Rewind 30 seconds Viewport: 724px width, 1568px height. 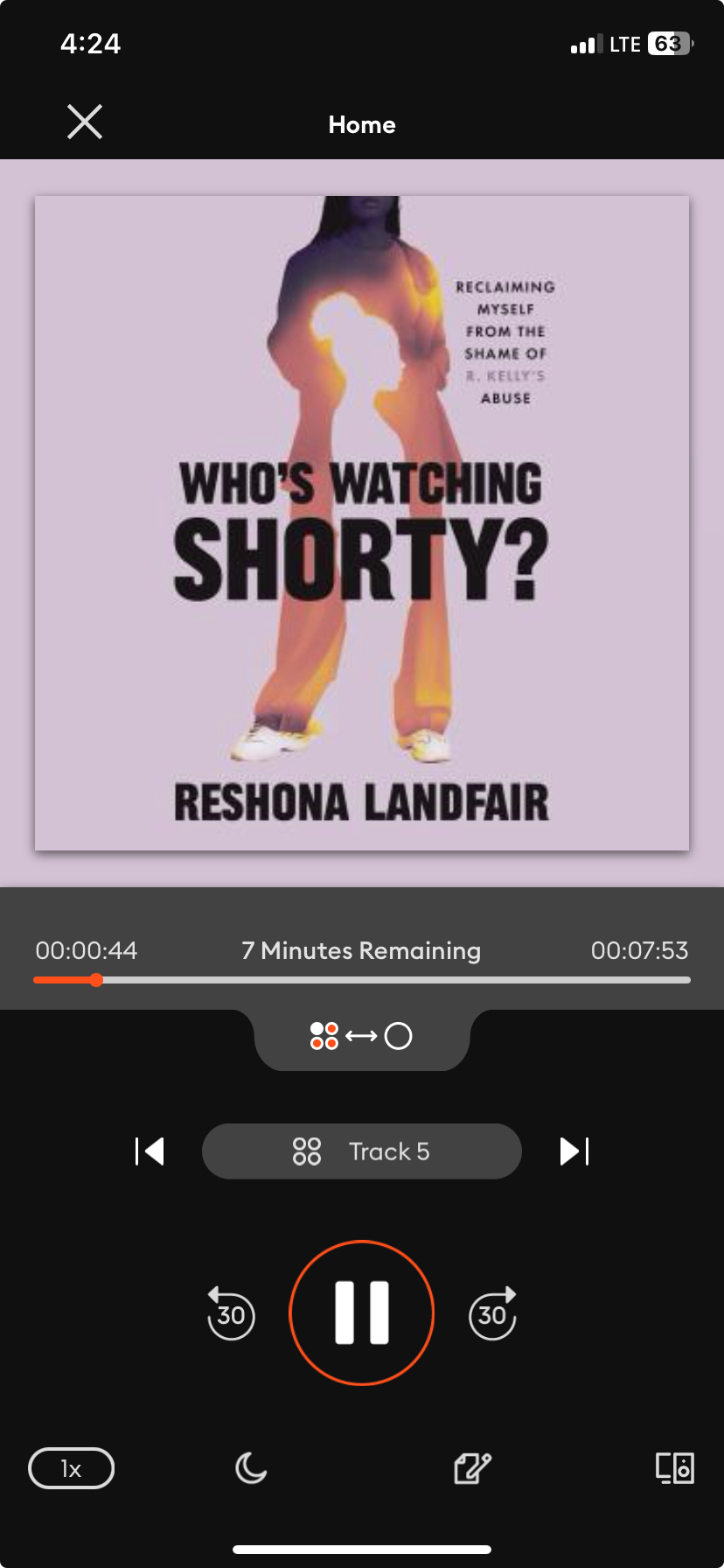(231, 1312)
